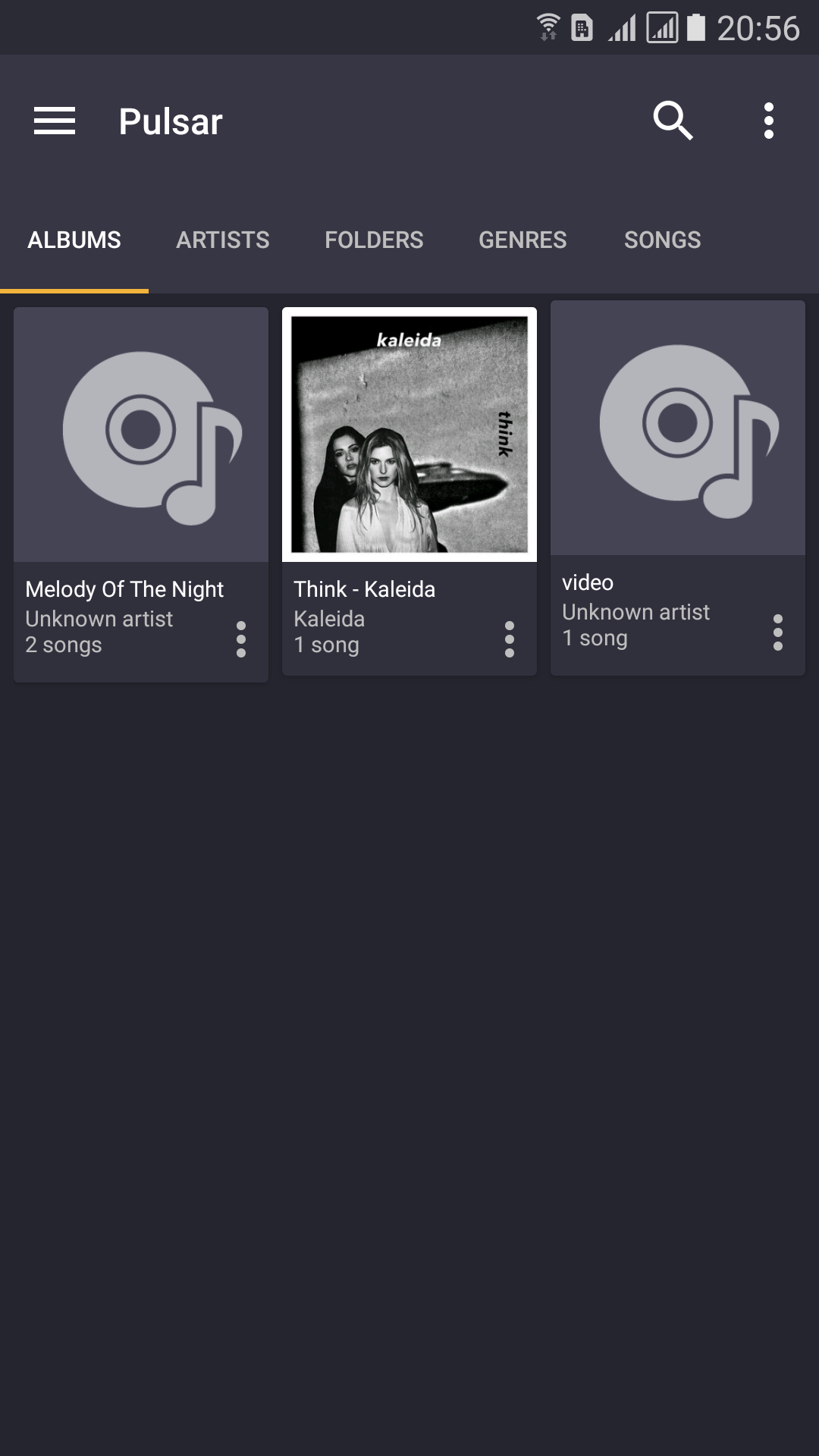Open the app bar overflow menu
819x1456 pixels.
tap(768, 121)
